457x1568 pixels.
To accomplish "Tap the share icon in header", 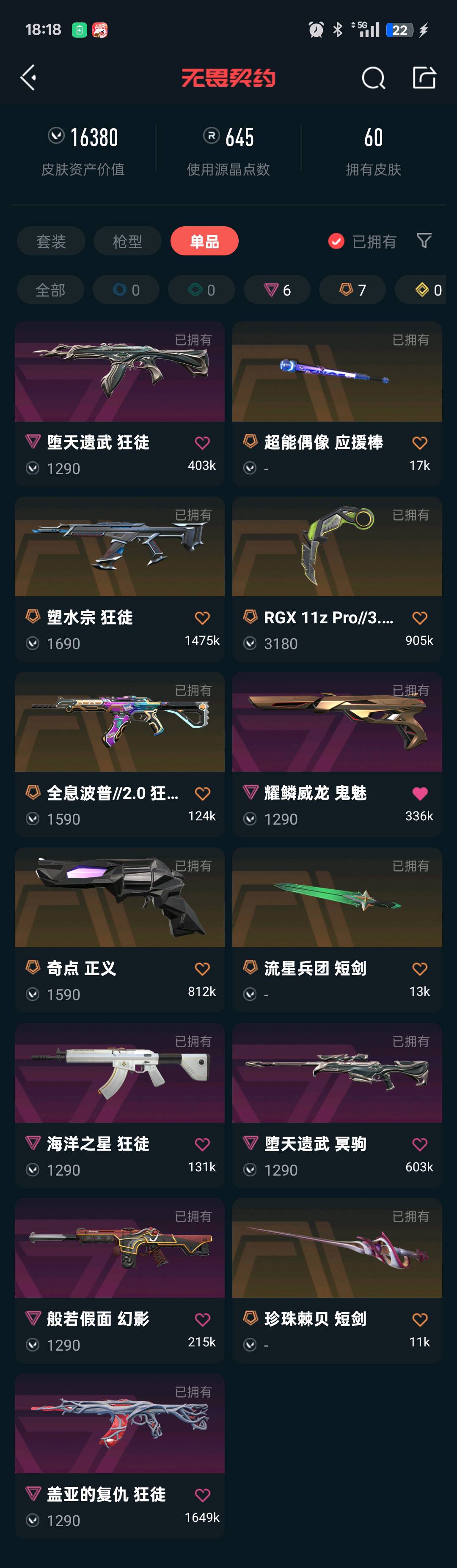I will [x=424, y=78].
